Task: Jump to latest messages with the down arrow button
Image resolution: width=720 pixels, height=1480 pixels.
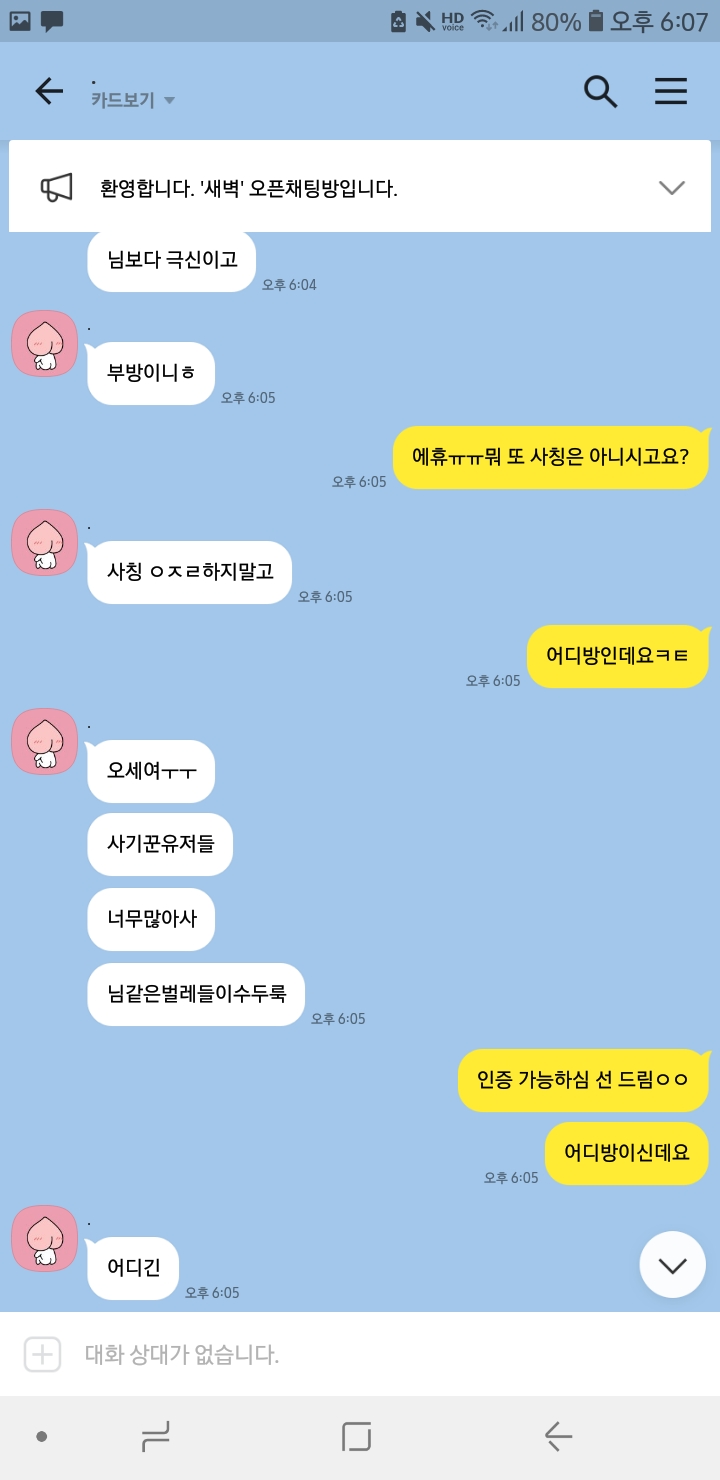Action: 672,1265
